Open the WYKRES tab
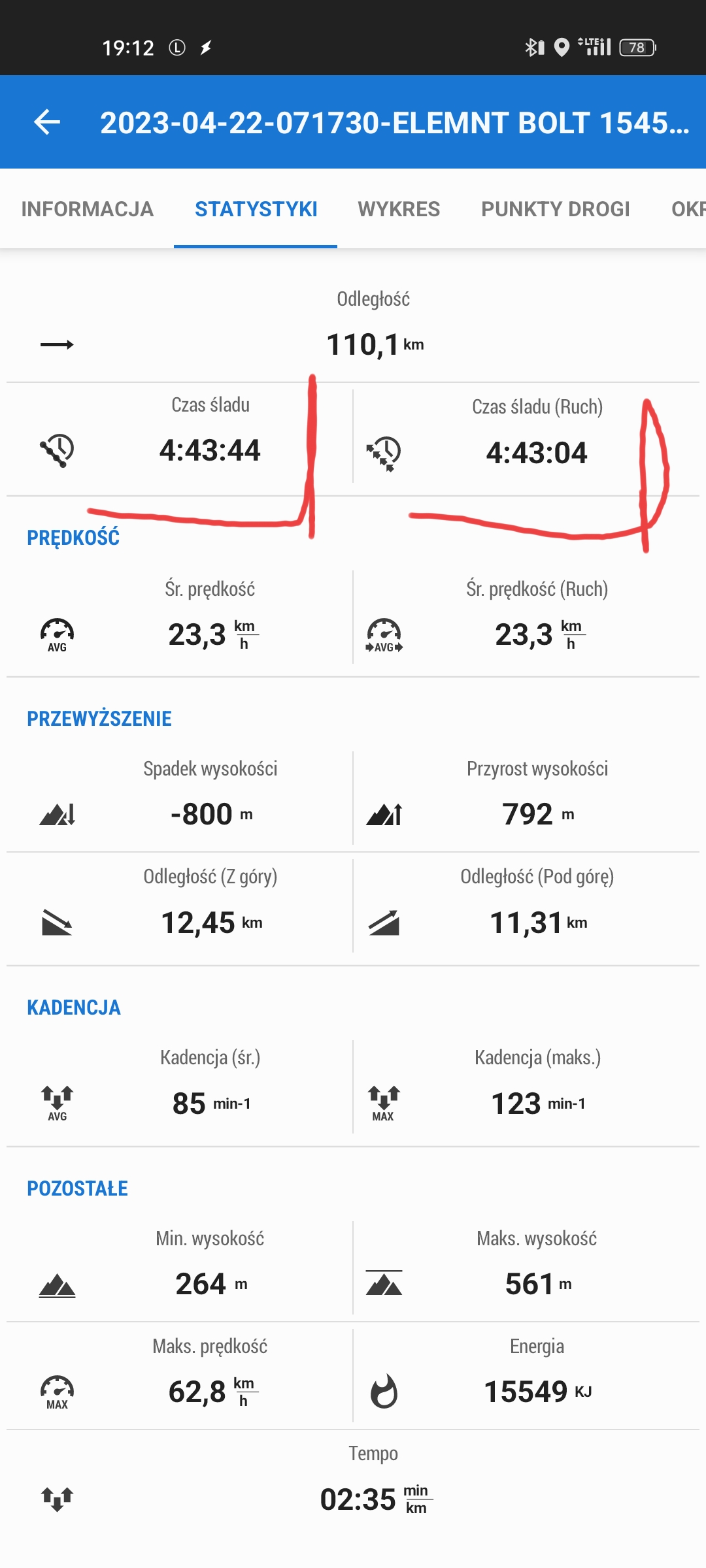Viewport: 706px width, 1568px height. [x=399, y=209]
